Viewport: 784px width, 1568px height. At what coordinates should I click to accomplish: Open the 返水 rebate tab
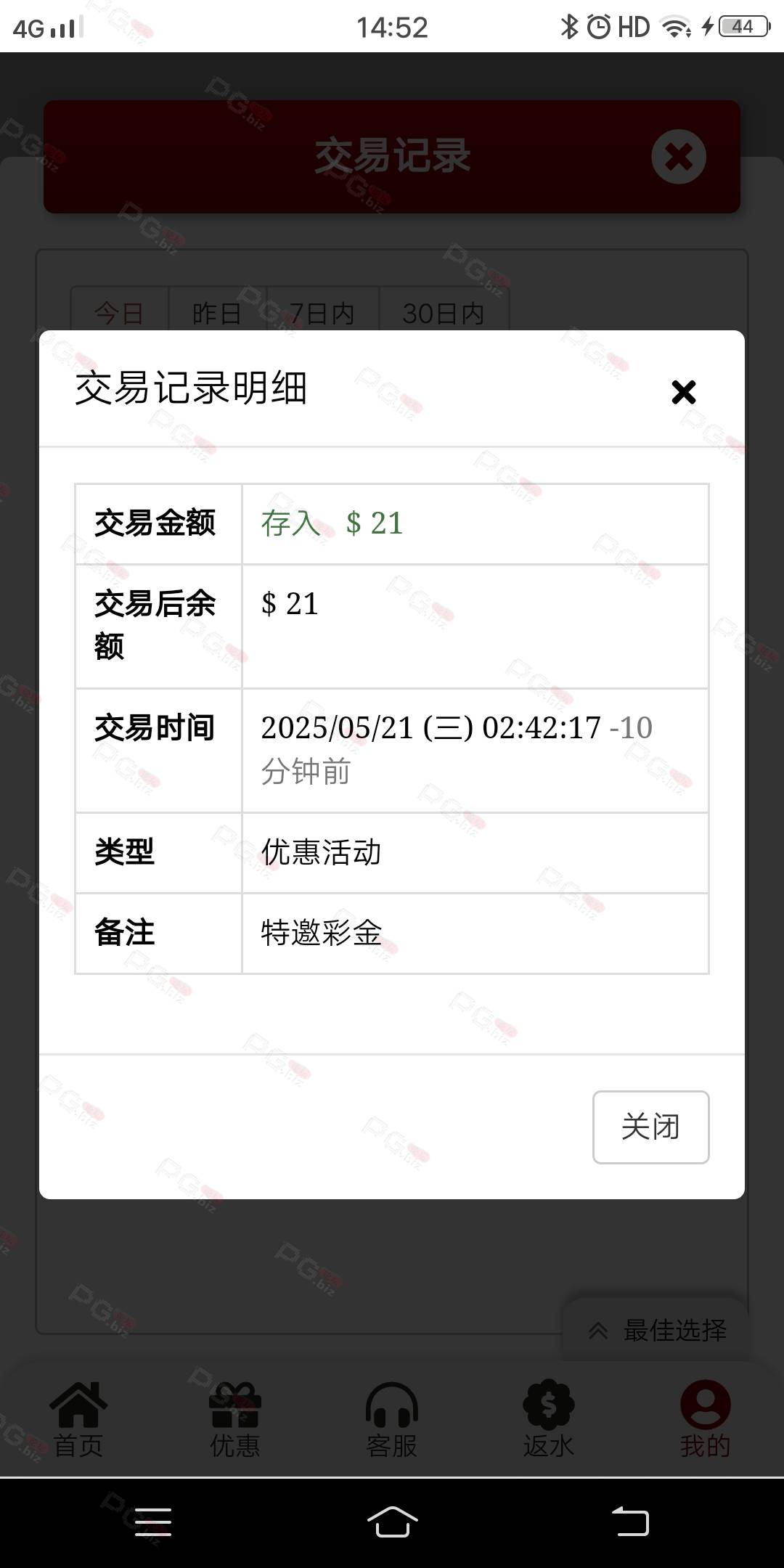pyautogui.click(x=549, y=1419)
